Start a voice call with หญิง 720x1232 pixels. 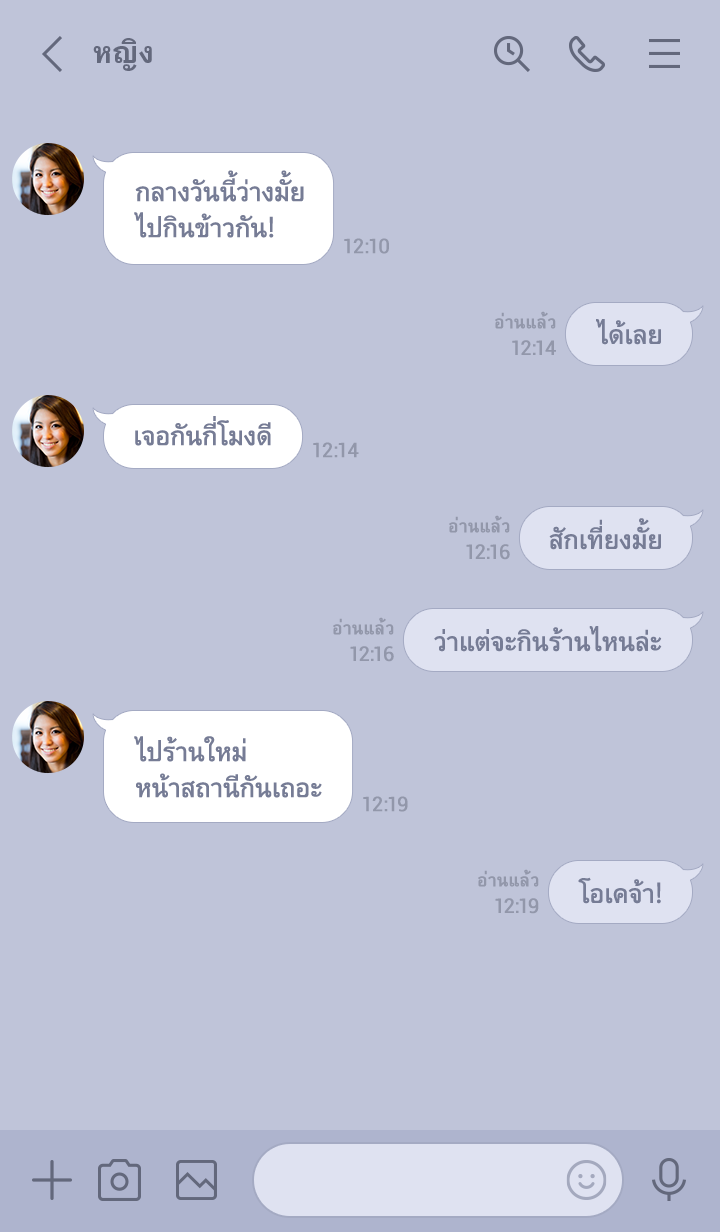[x=587, y=54]
